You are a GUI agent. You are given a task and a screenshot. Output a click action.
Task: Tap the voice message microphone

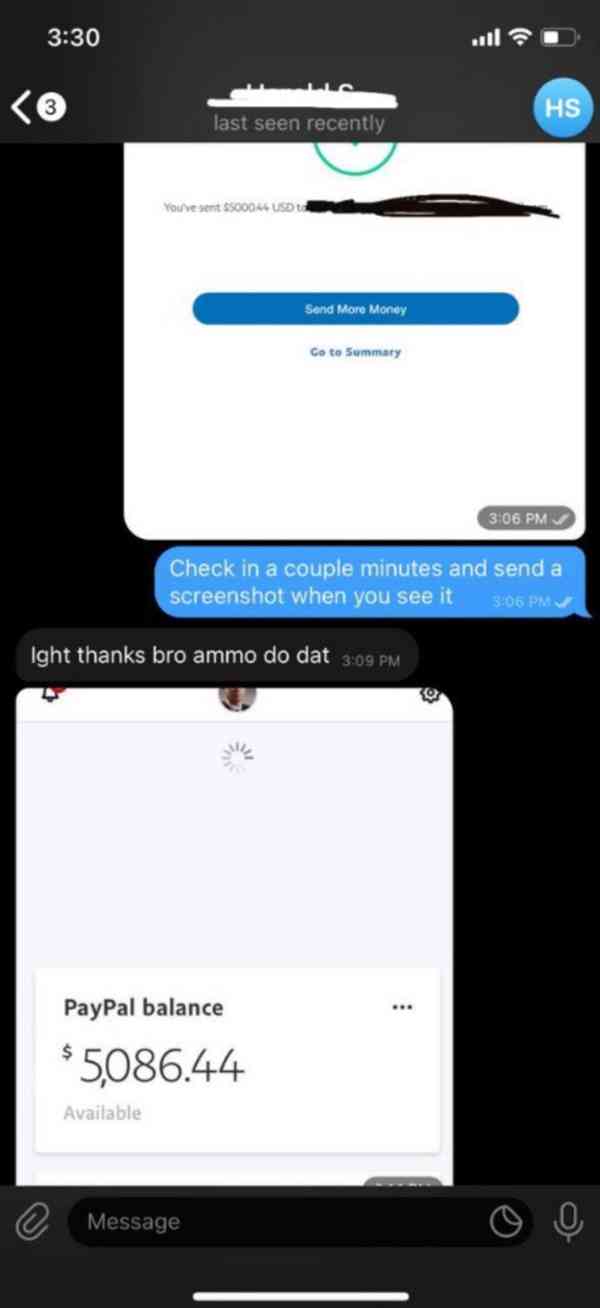click(x=568, y=1222)
